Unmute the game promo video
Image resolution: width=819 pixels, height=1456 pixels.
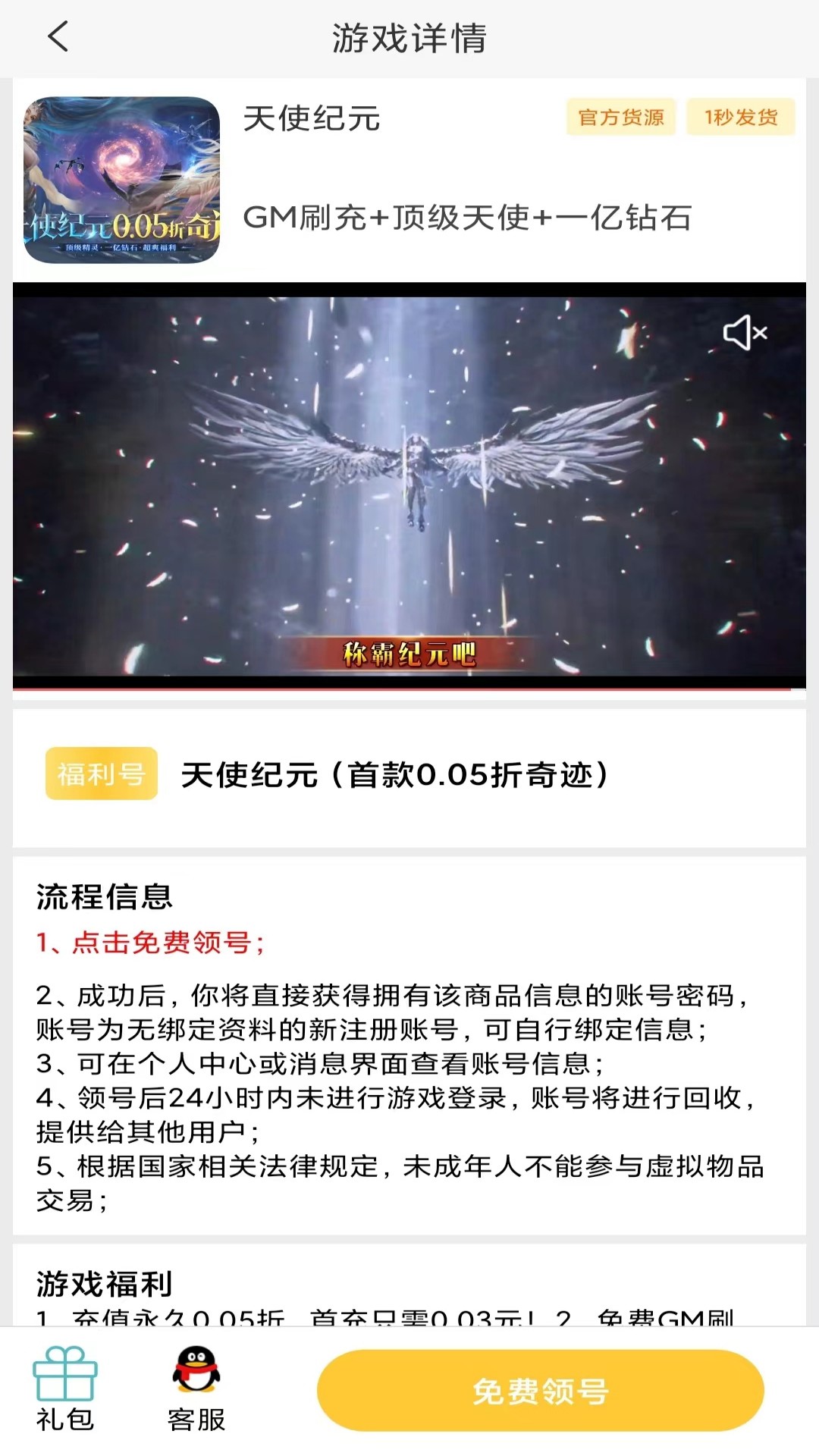click(745, 332)
